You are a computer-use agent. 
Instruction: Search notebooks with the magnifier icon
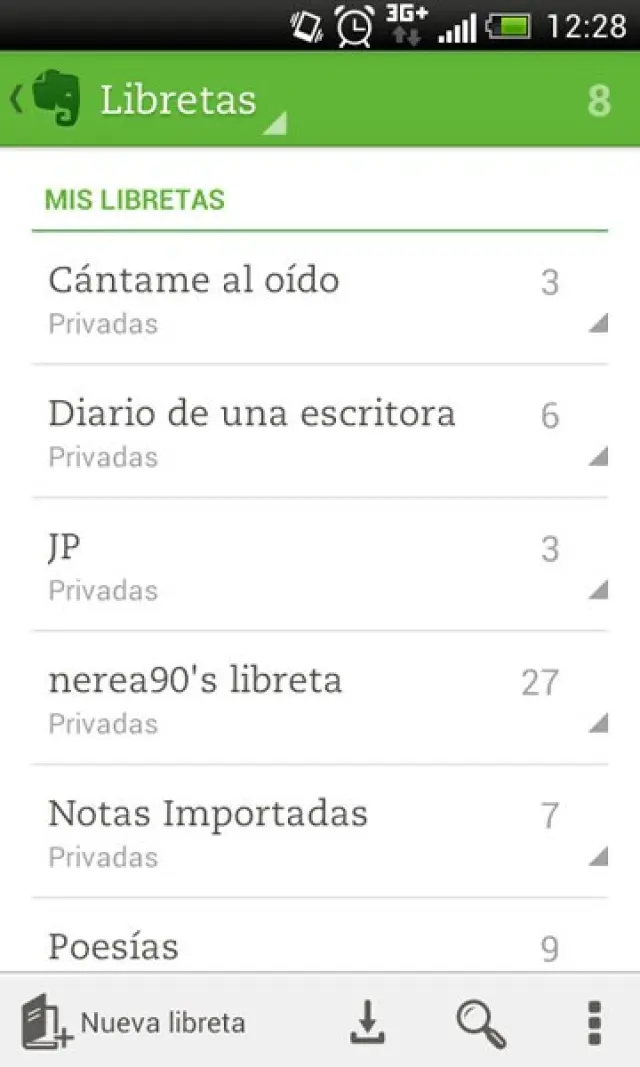[x=481, y=1022]
